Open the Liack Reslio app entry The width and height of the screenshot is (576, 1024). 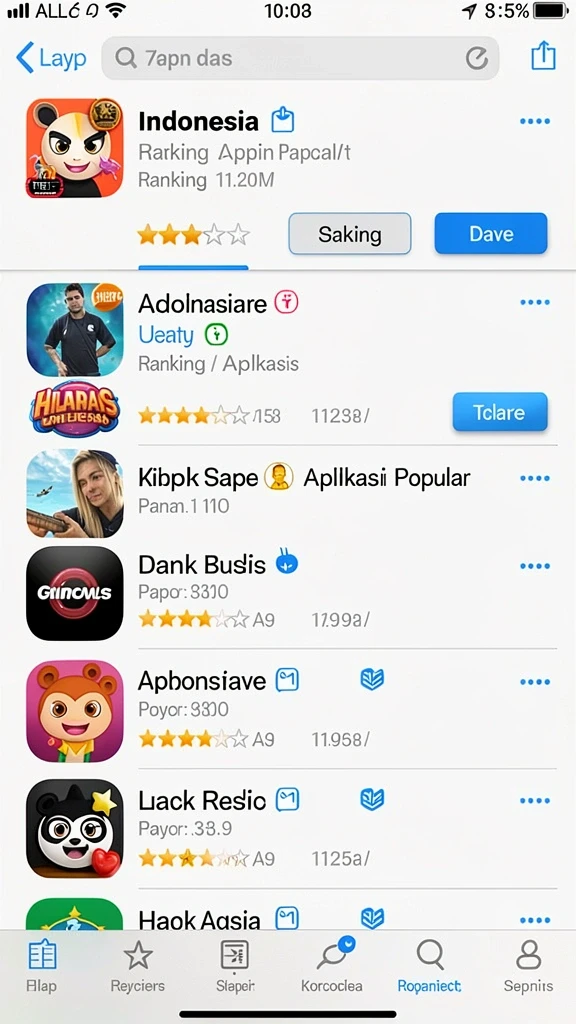coord(291,829)
